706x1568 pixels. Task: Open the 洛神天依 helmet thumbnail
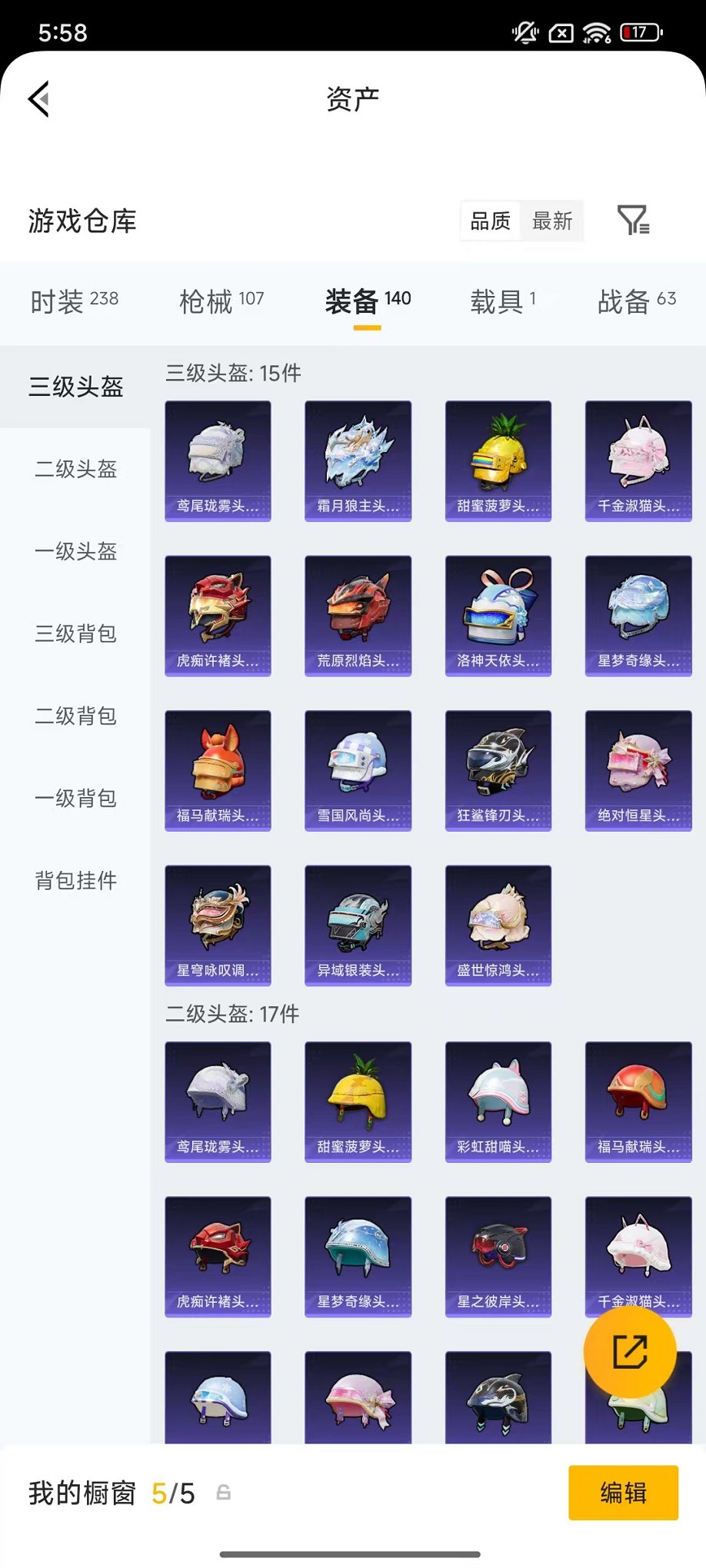pos(498,615)
